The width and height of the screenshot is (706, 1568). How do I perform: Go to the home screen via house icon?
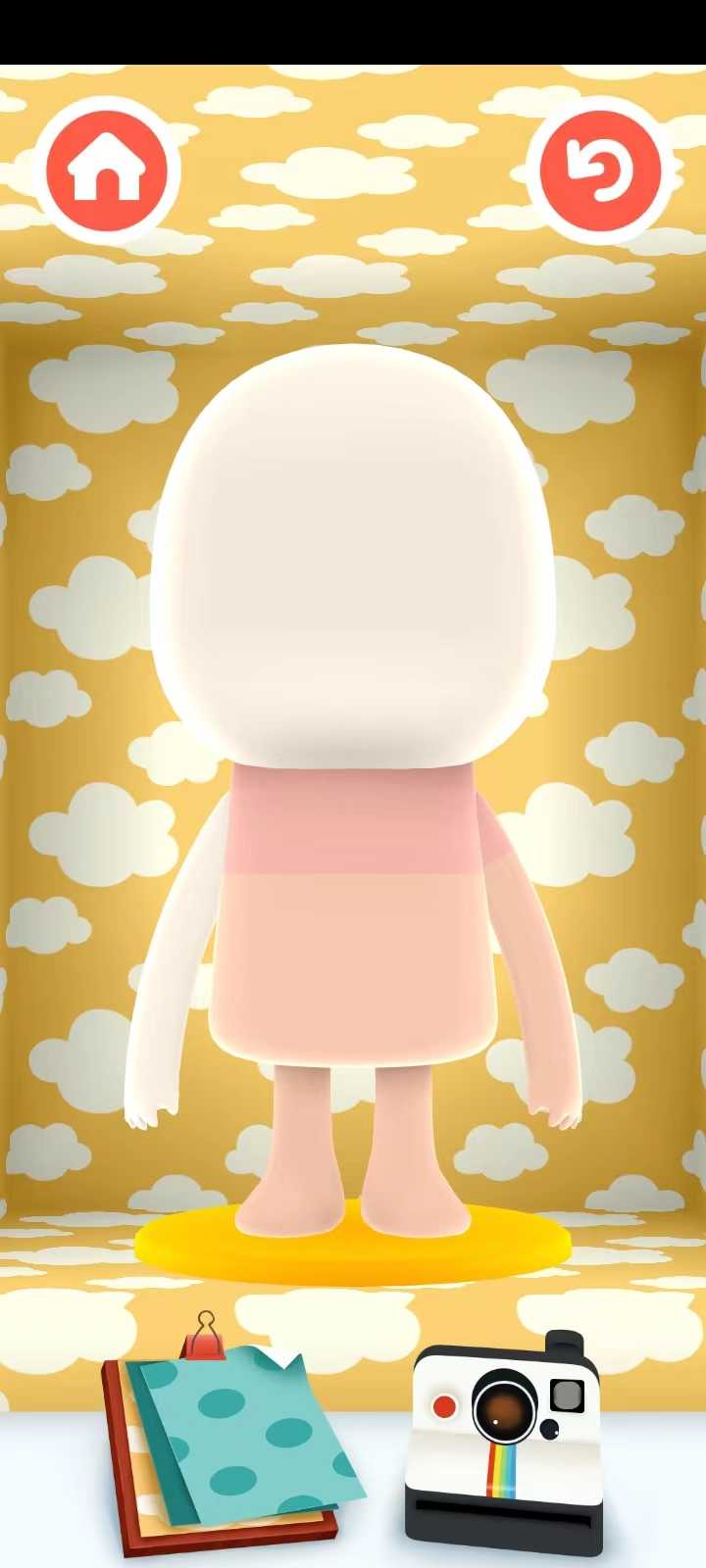(108, 171)
